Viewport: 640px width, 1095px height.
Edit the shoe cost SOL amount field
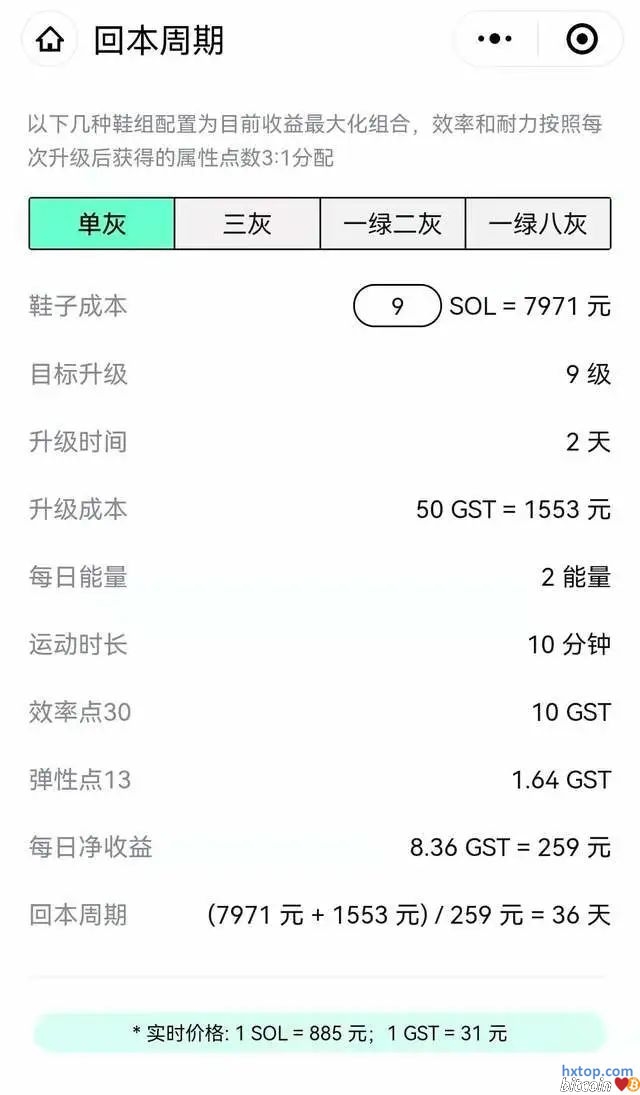click(397, 306)
